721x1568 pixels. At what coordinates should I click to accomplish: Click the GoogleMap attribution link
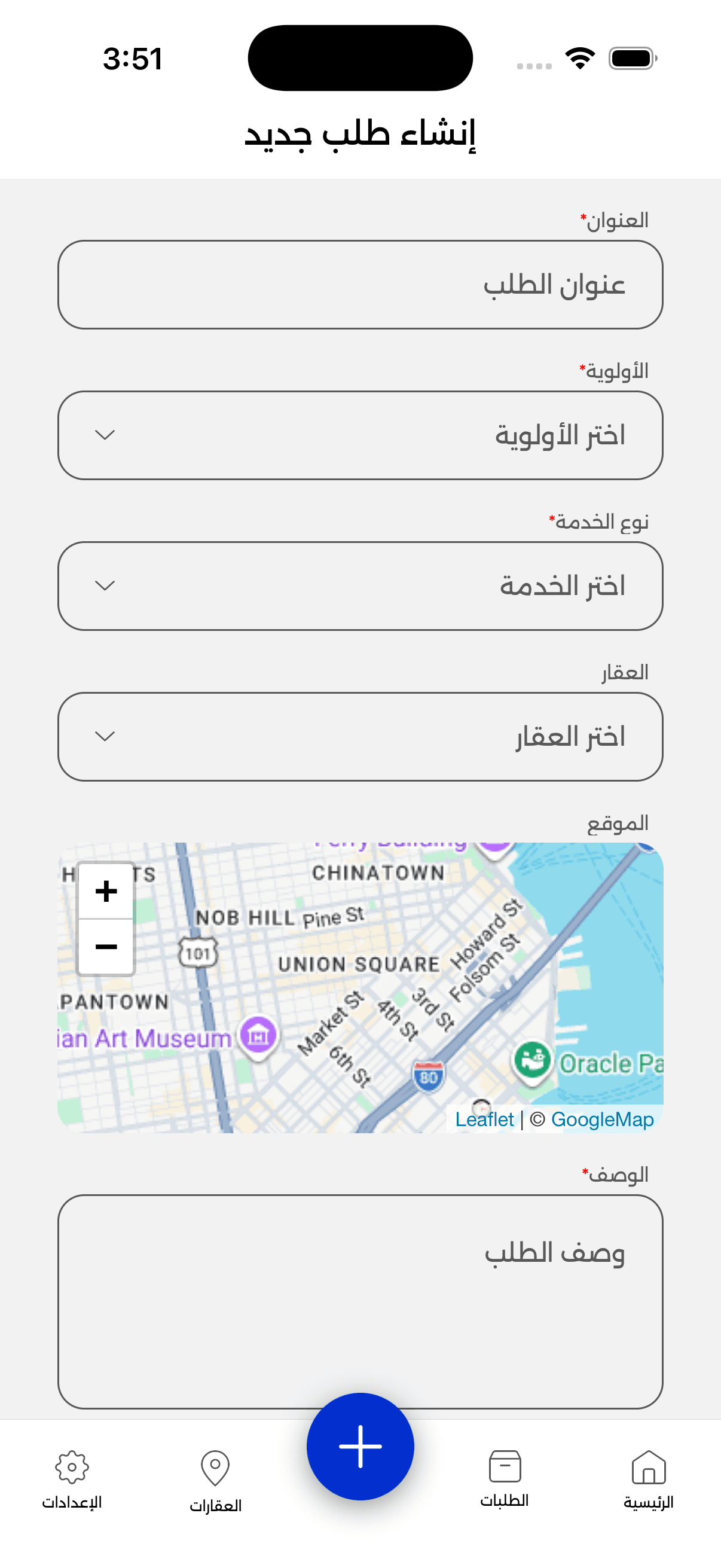click(603, 1119)
